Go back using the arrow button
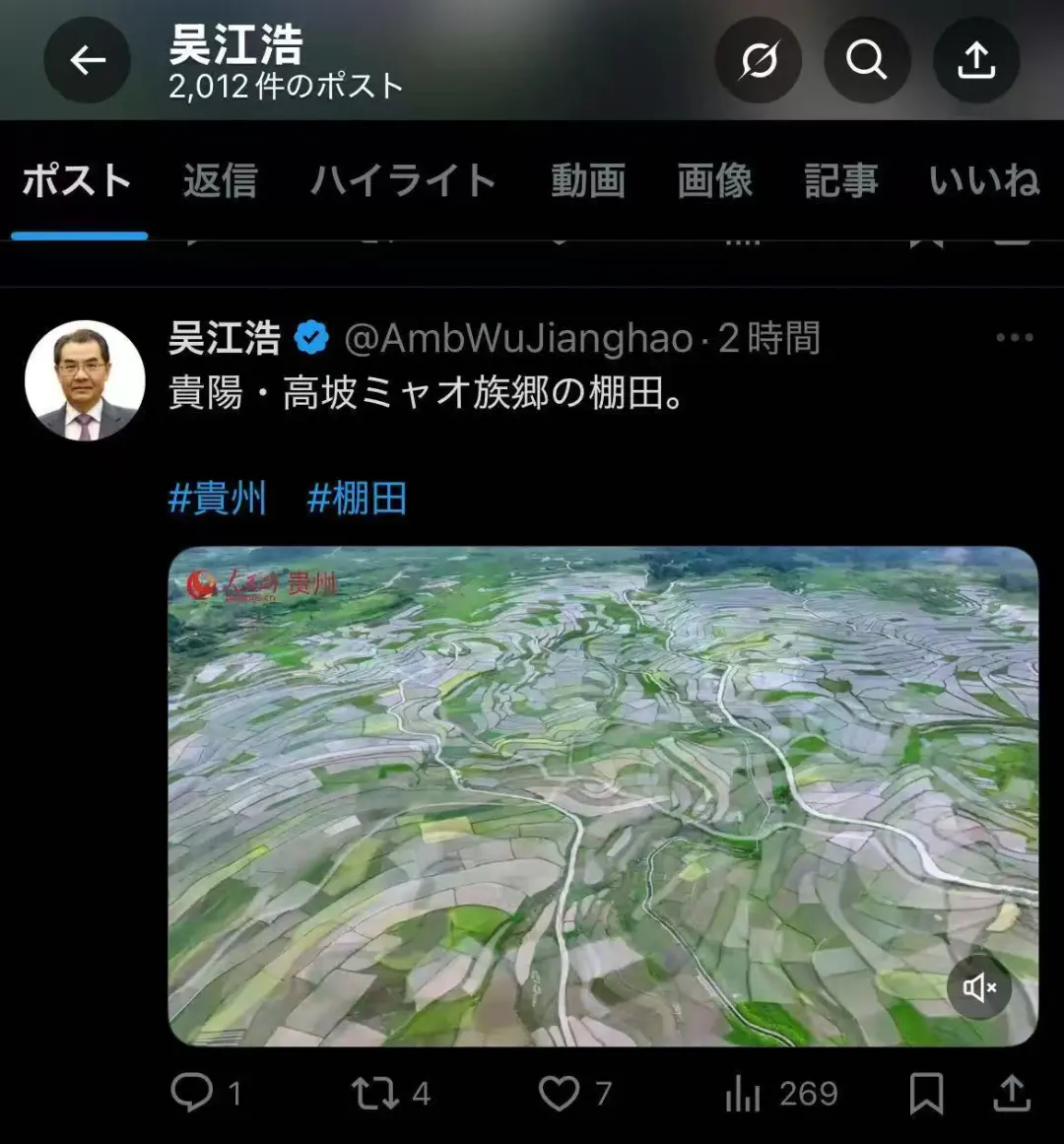This screenshot has height=1144, width=1064. 87,60
